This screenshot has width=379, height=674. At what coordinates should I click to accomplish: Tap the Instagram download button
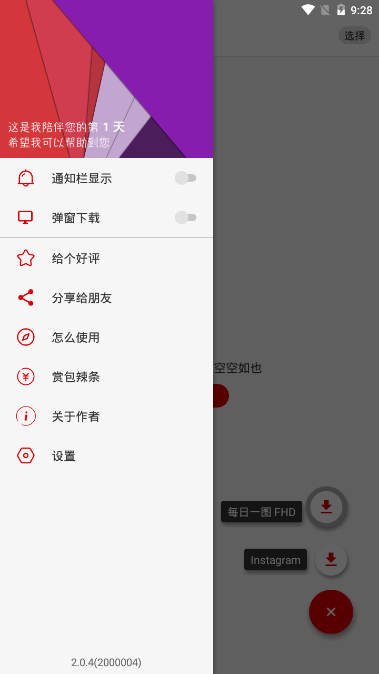(x=331, y=560)
